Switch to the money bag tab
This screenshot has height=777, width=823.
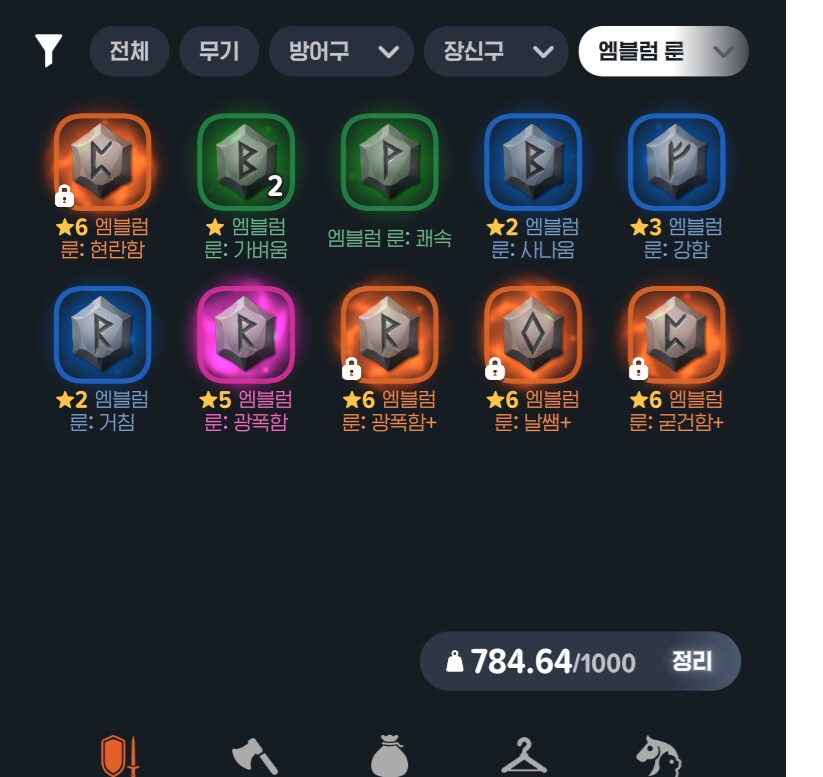(x=389, y=757)
